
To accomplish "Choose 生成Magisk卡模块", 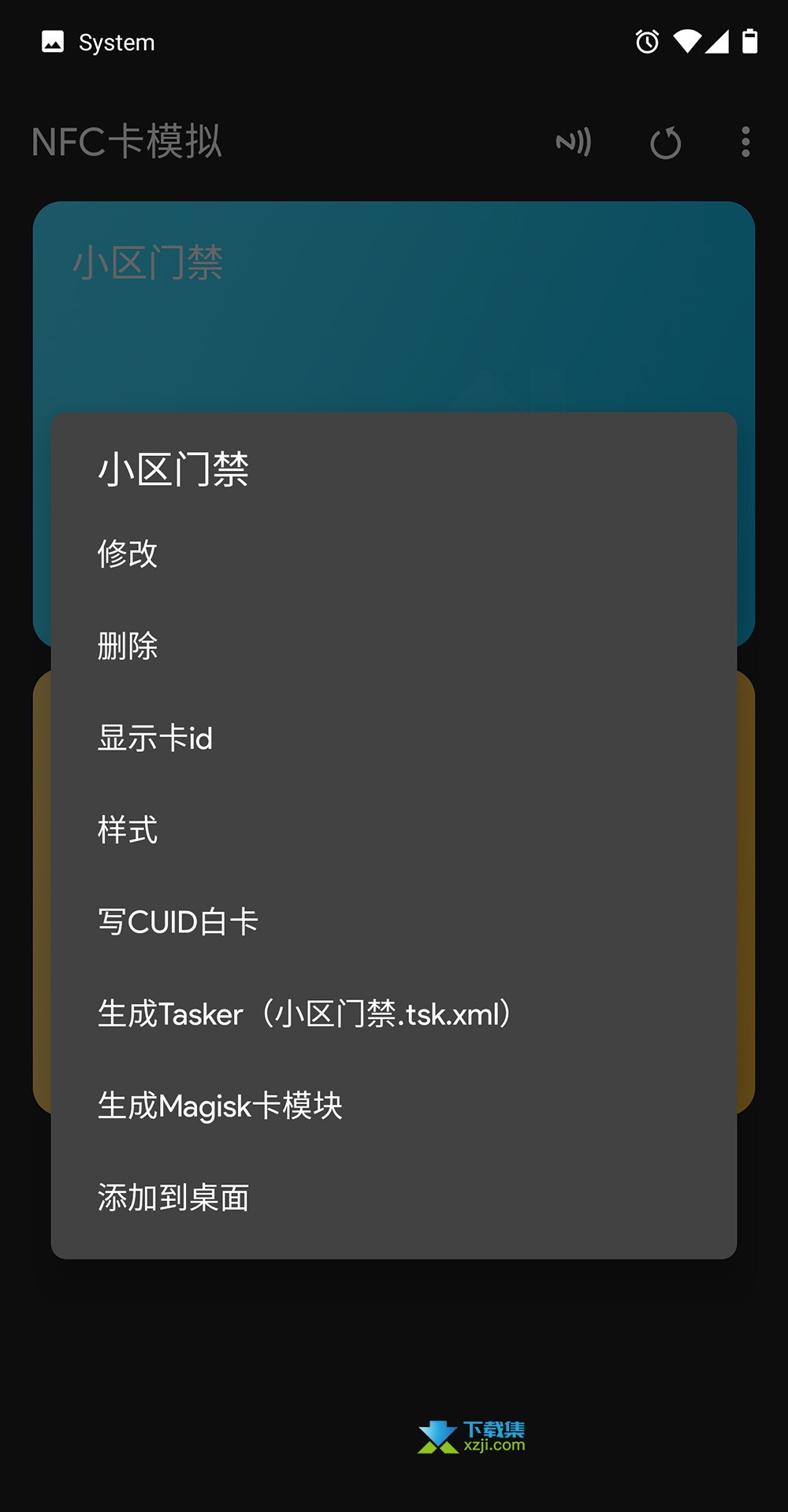I will click(x=394, y=1106).
